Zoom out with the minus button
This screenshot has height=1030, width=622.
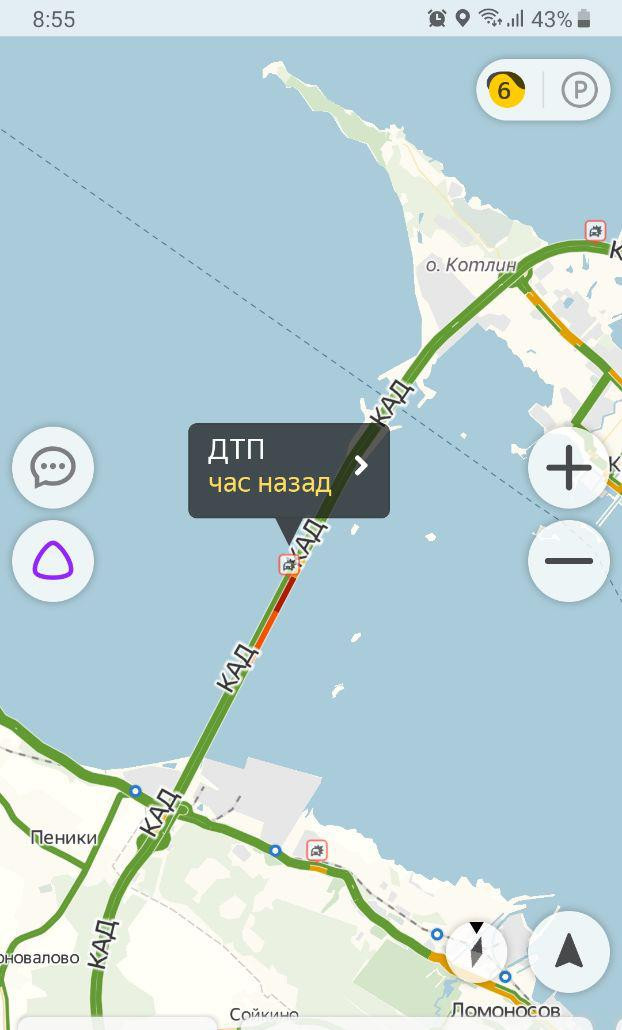click(x=568, y=561)
